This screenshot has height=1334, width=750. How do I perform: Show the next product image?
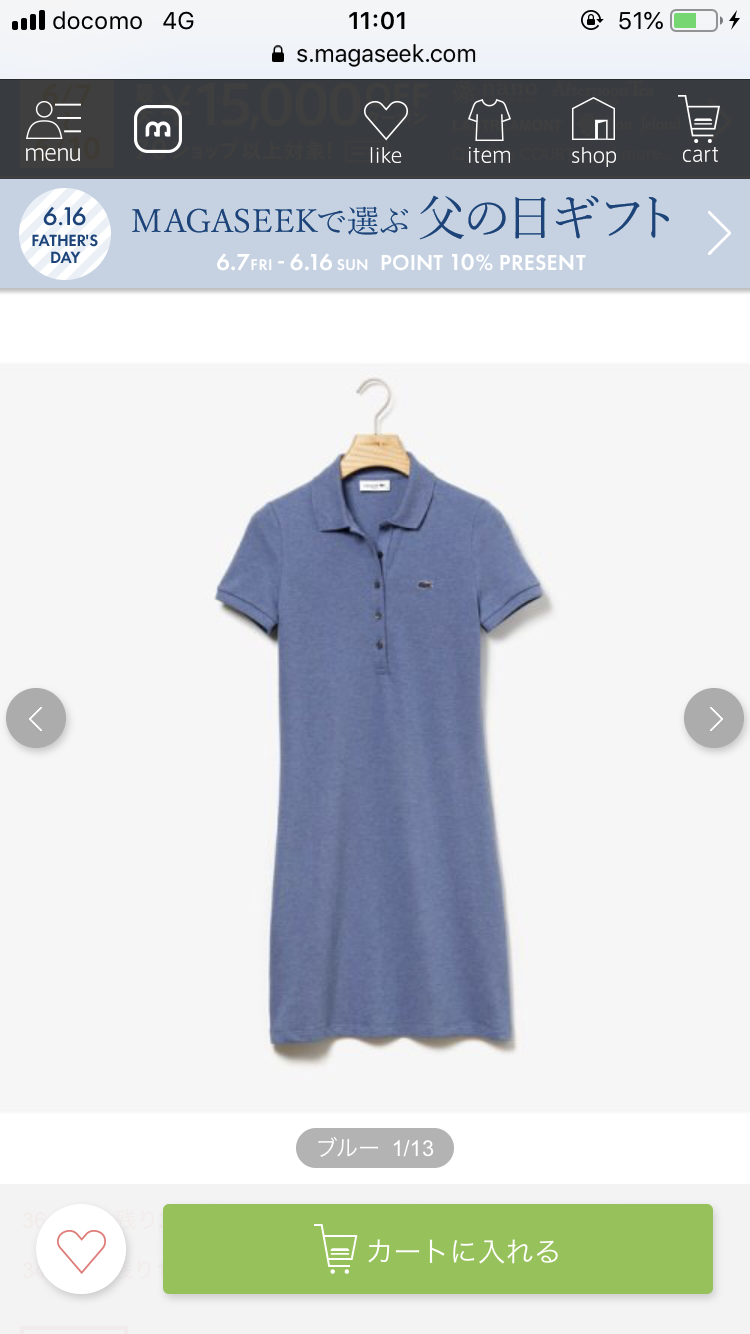pyautogui.click(x=714, y=718)
